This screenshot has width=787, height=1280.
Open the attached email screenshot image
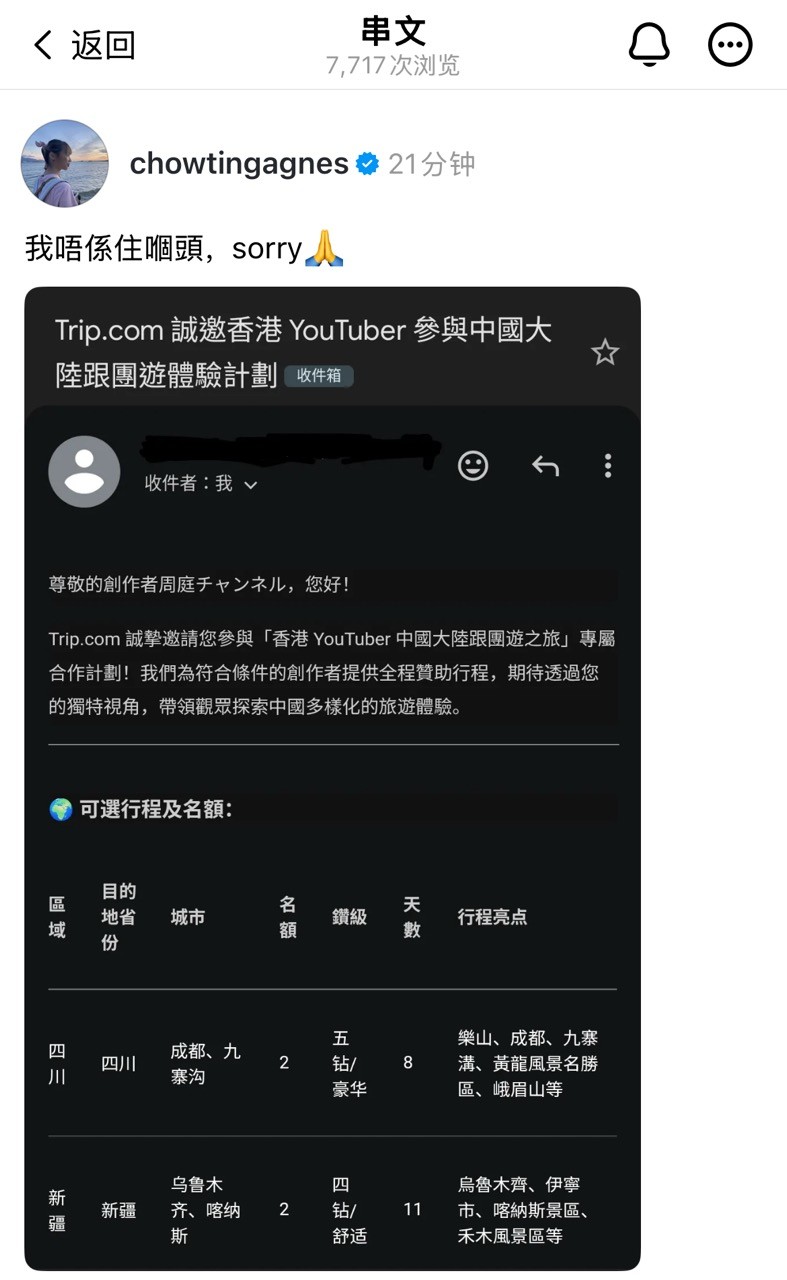click(x=332, y=778)
